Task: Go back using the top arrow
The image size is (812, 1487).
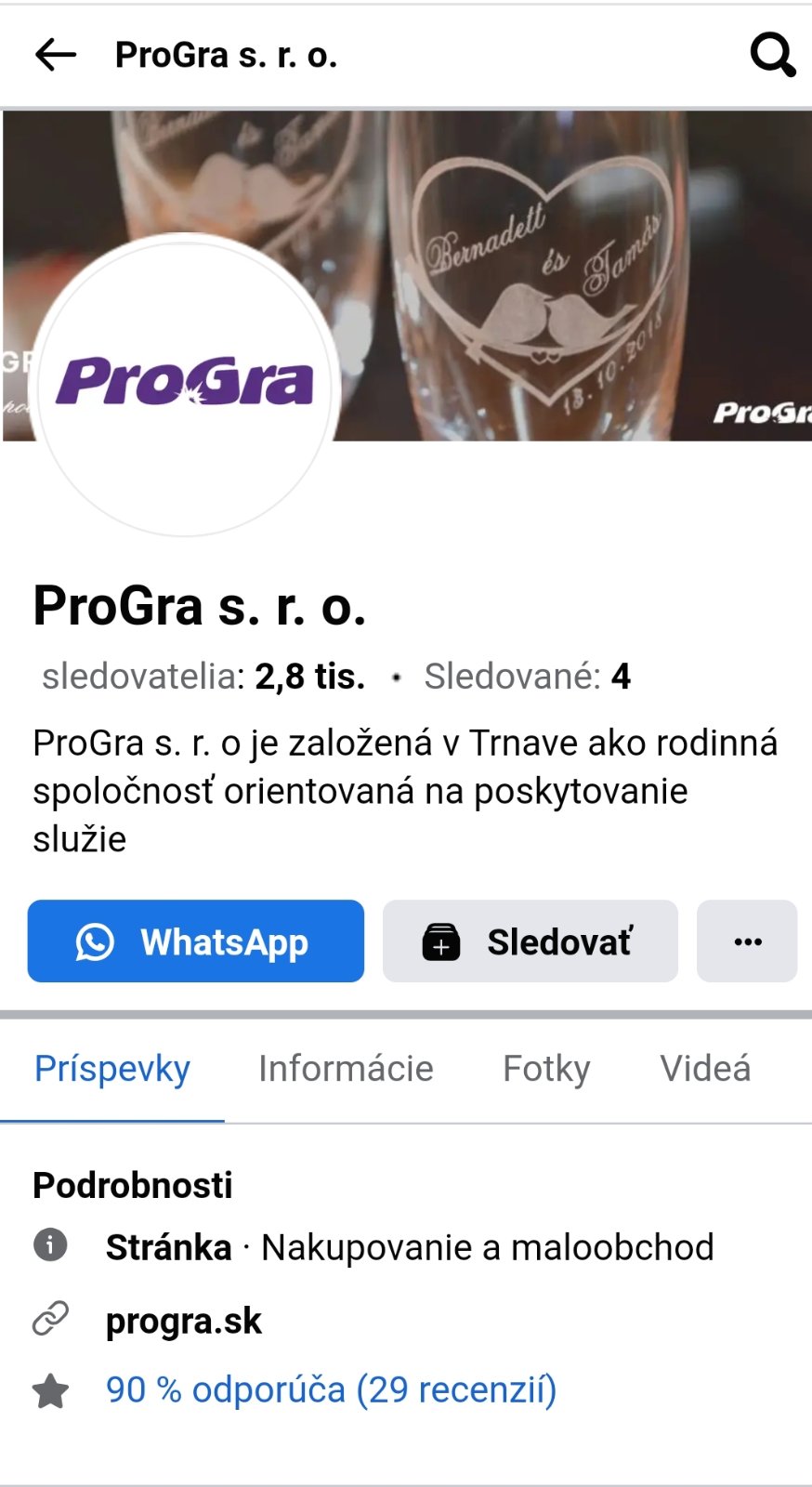Action: [56, 55]
